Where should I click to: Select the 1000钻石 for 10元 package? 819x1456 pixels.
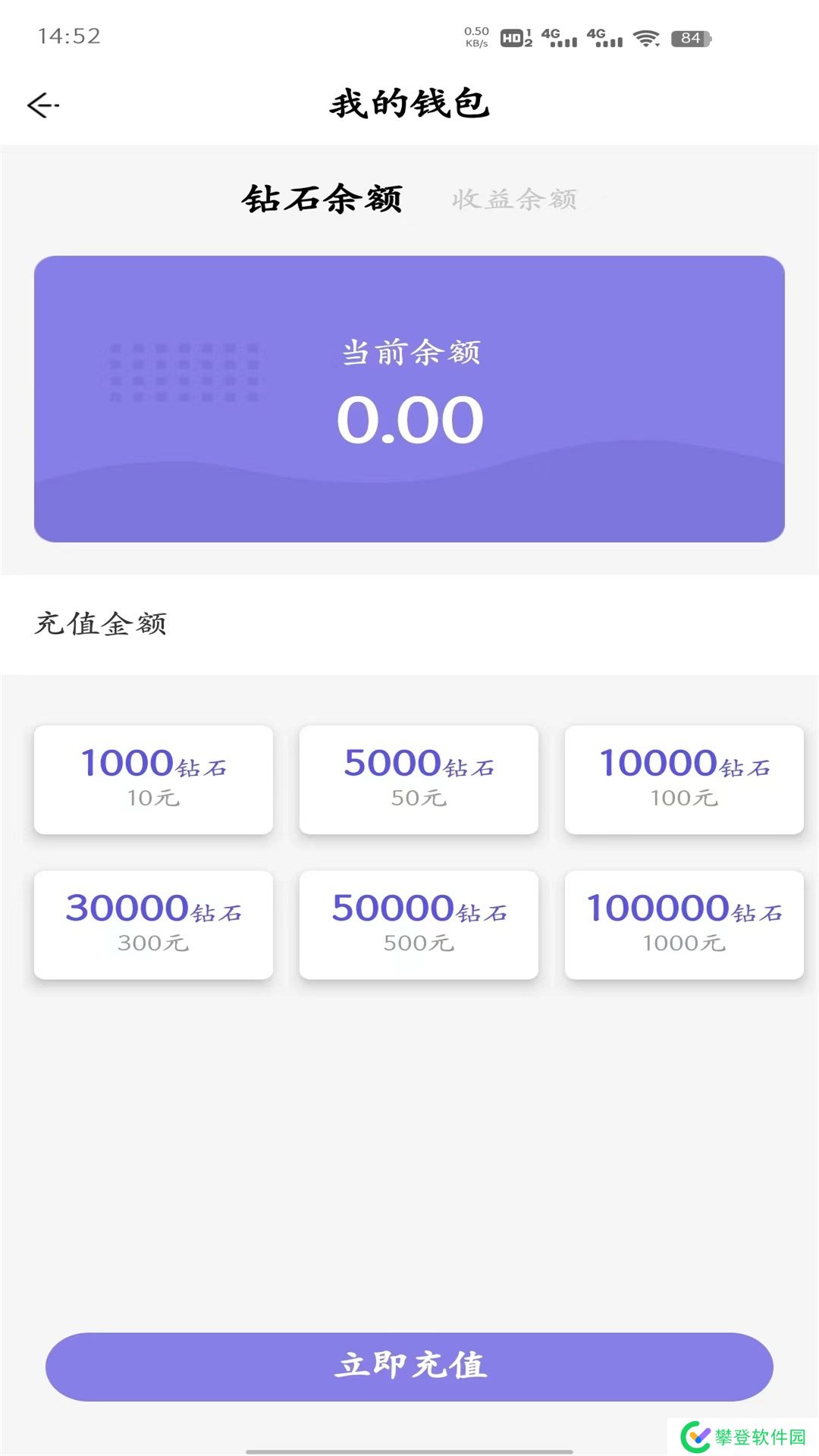153,780
